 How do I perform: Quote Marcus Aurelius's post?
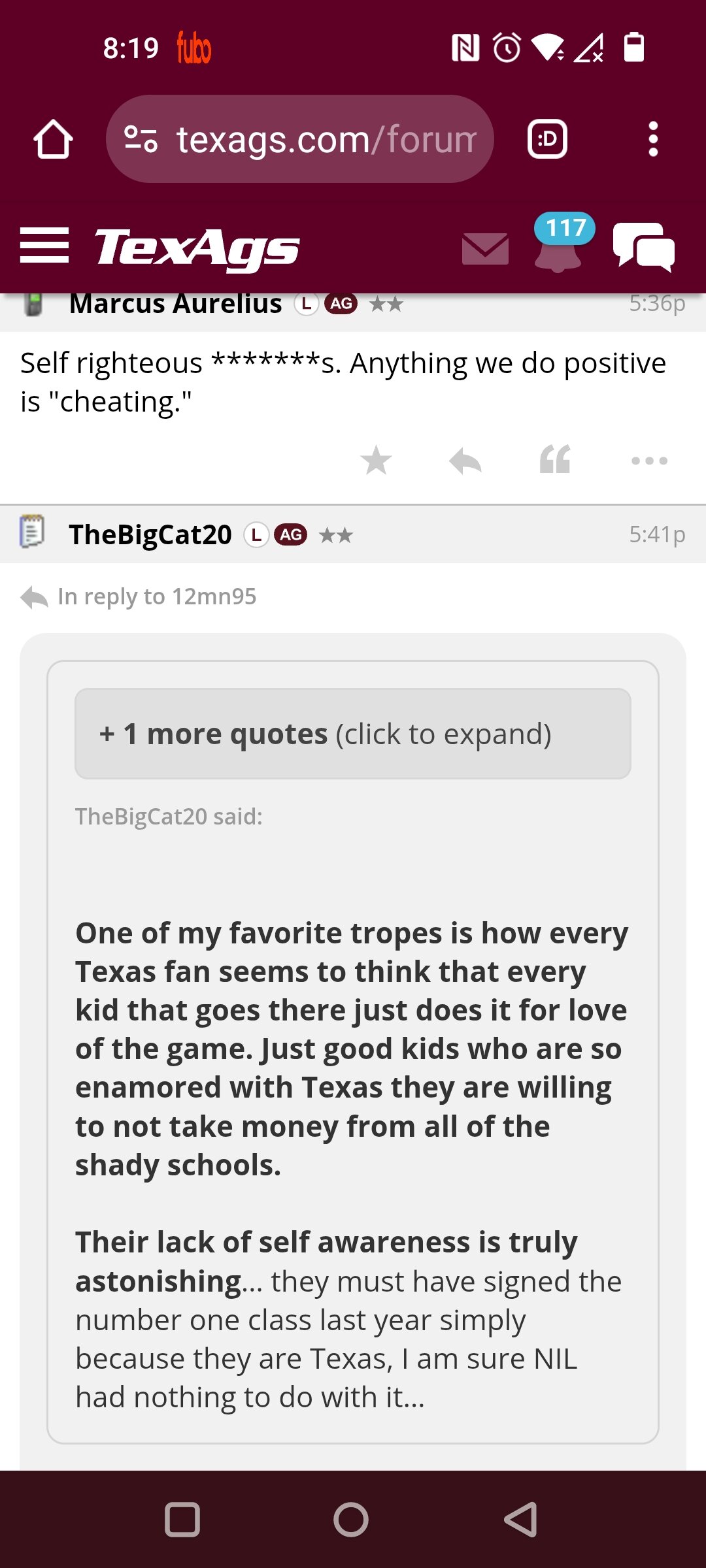coord(555,459)
